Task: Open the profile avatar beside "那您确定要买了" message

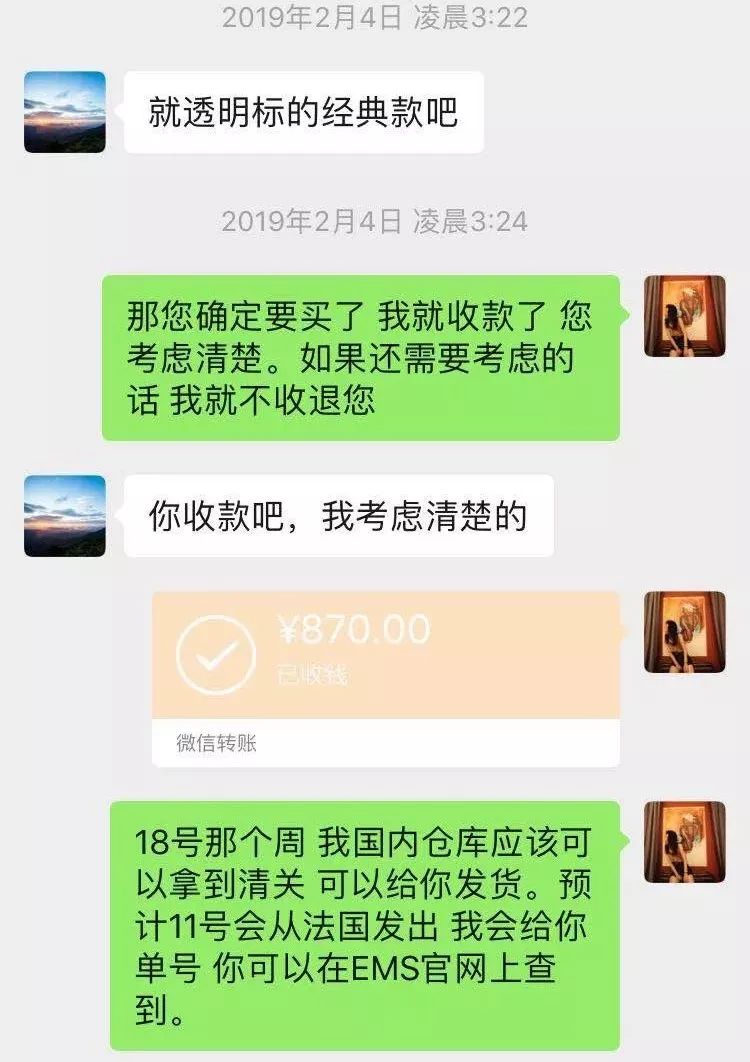Action: point(684,316)
